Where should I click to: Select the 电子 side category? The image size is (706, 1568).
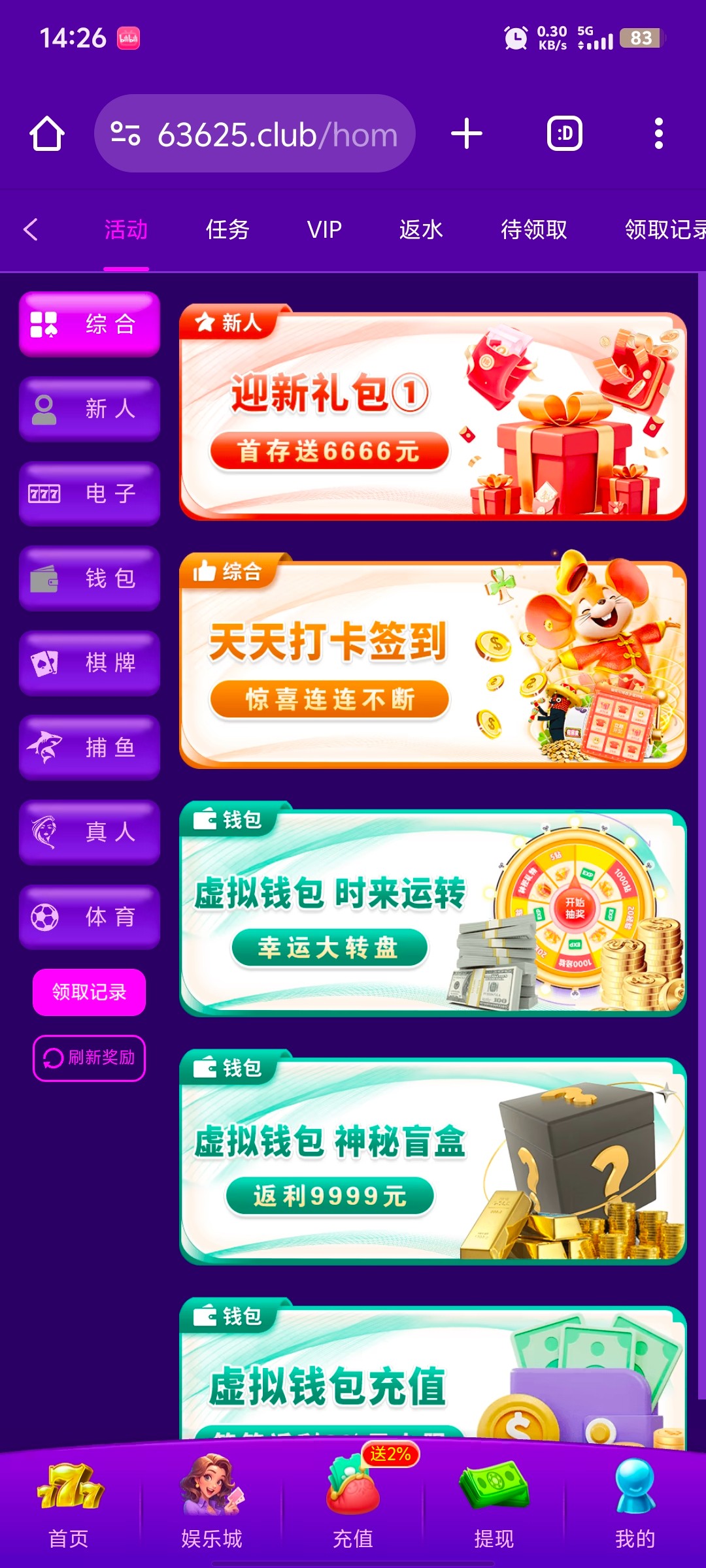coord(90,493)
